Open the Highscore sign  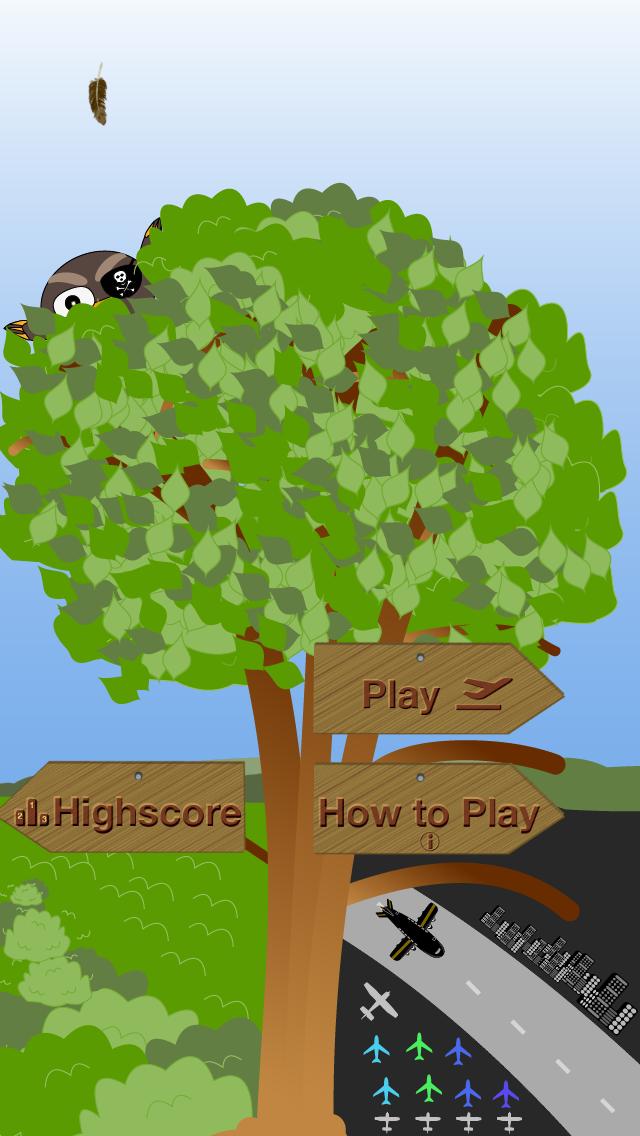[x=130, y=811]
